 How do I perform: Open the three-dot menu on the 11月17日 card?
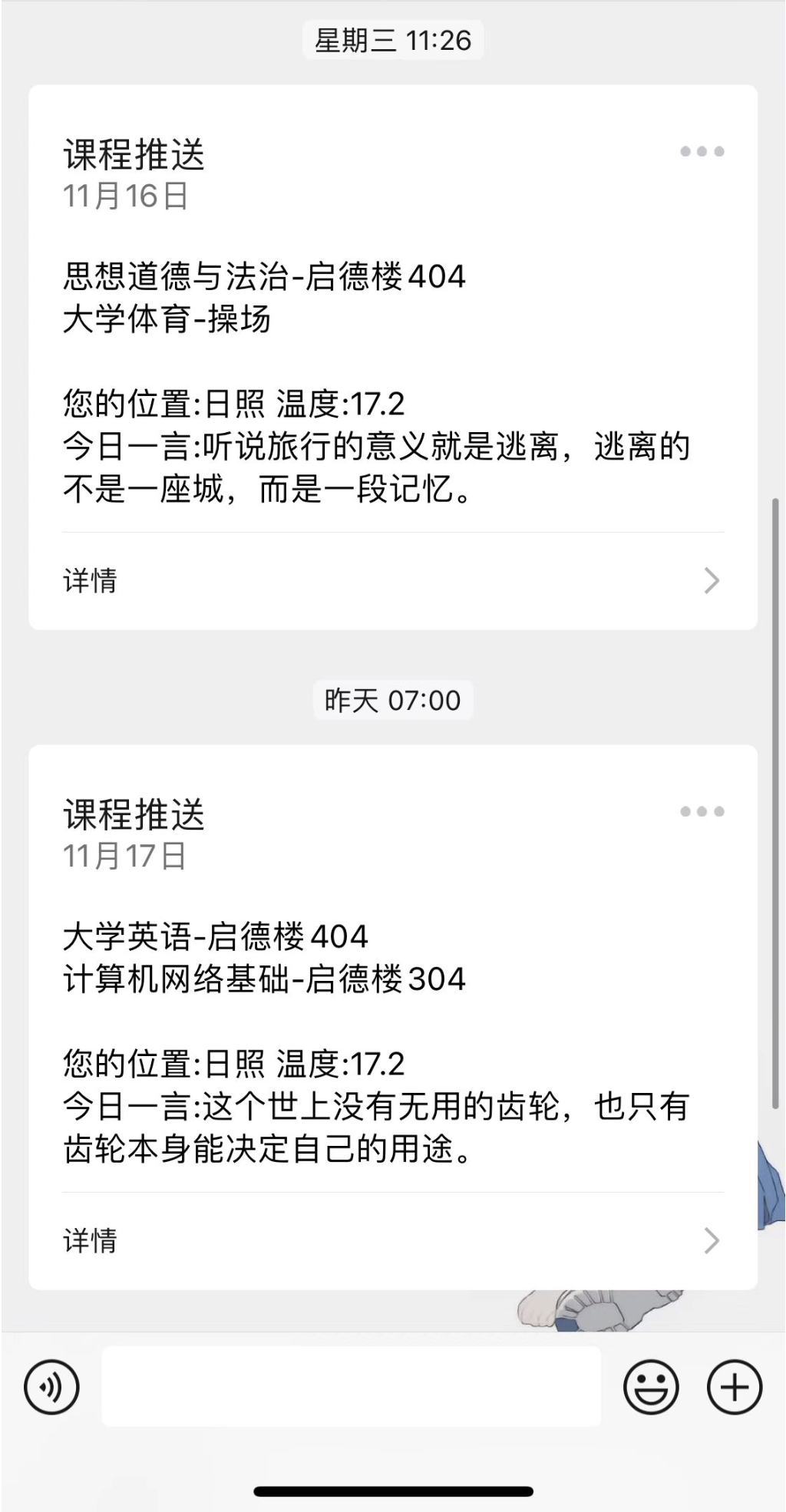(x=702, y=811)
